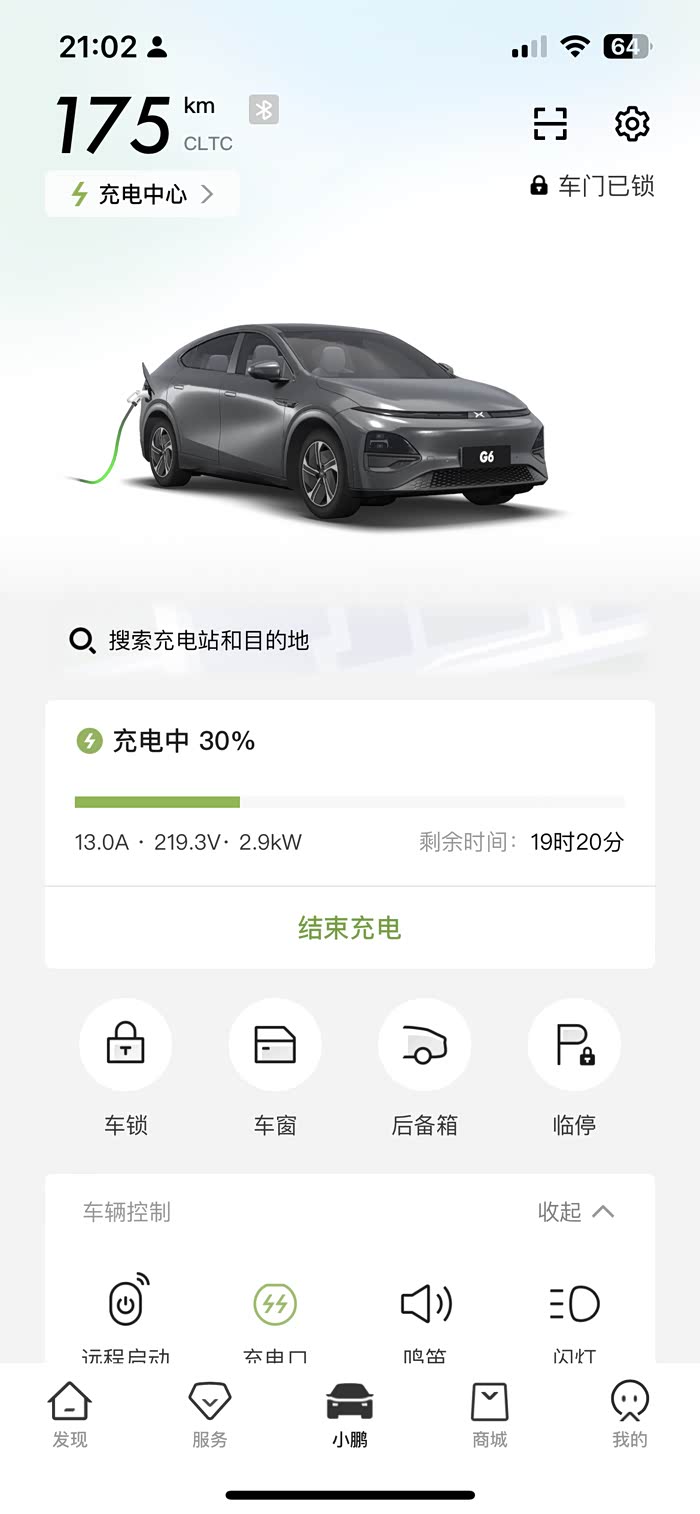Switch to the 服务 tab
700x1514 pixels.
click(210, 1414)
